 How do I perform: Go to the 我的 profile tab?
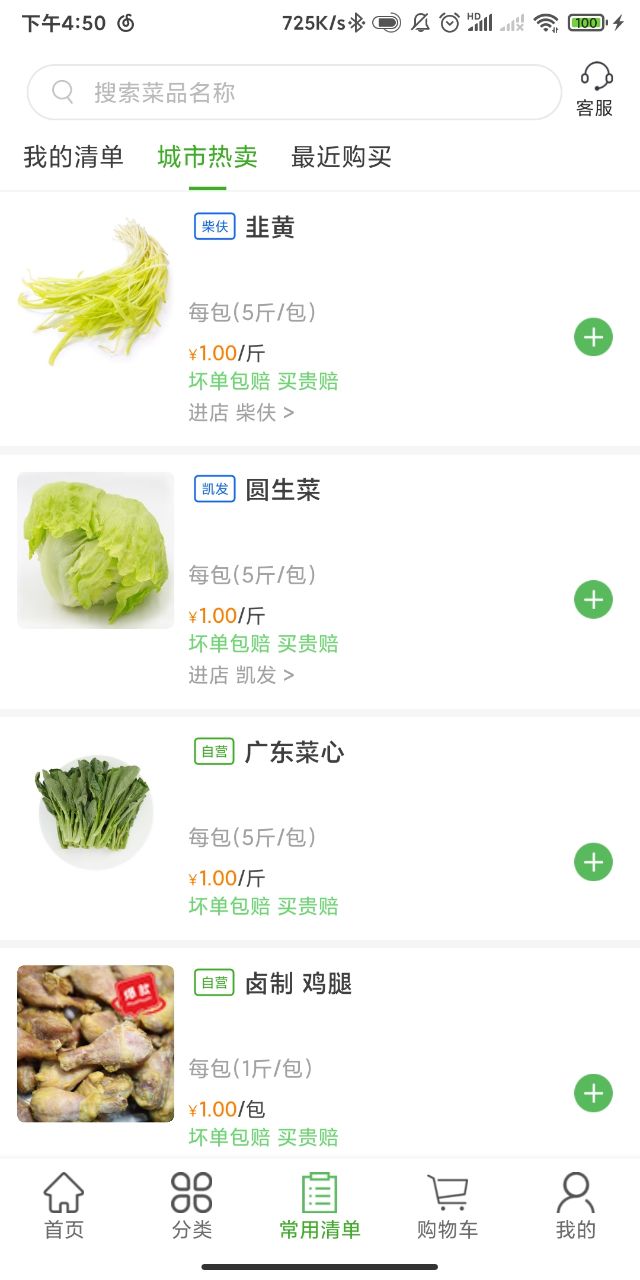[x=575, y=1207]
